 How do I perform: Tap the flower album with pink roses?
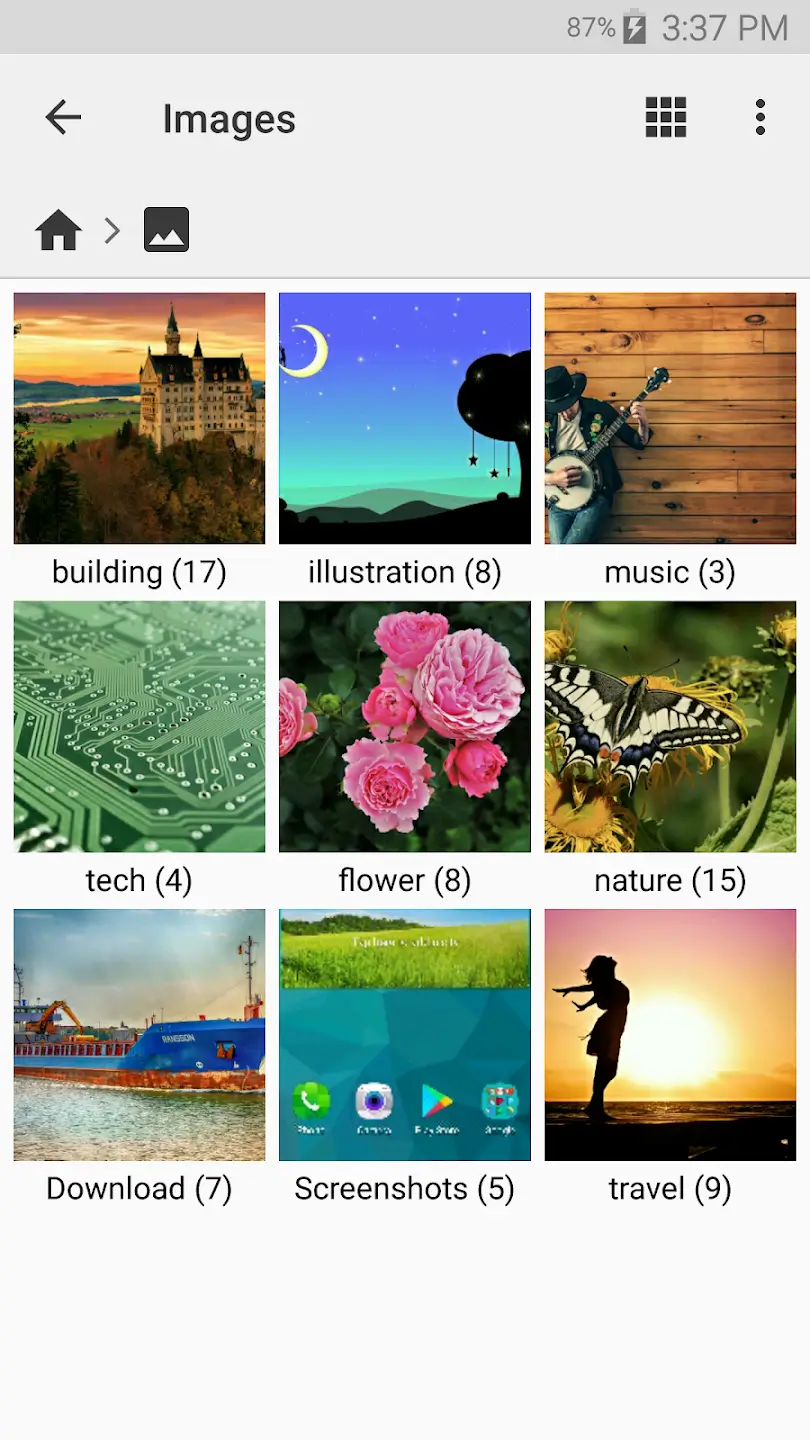pos(404,727)
